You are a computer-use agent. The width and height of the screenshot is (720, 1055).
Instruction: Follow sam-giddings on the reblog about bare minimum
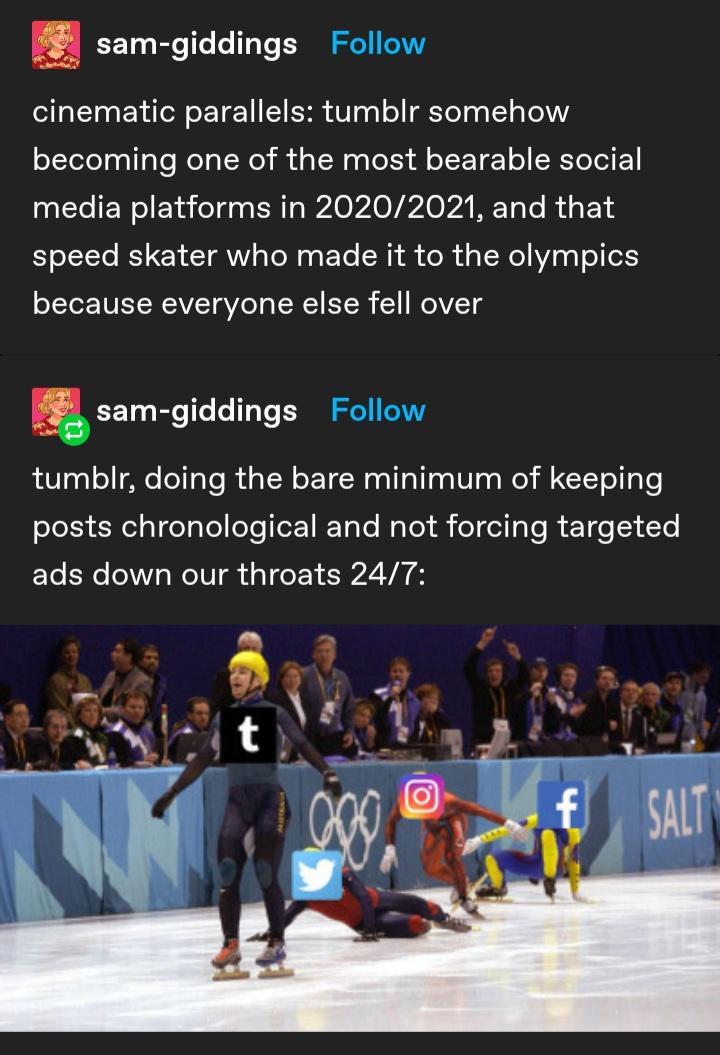click(377, 410)
